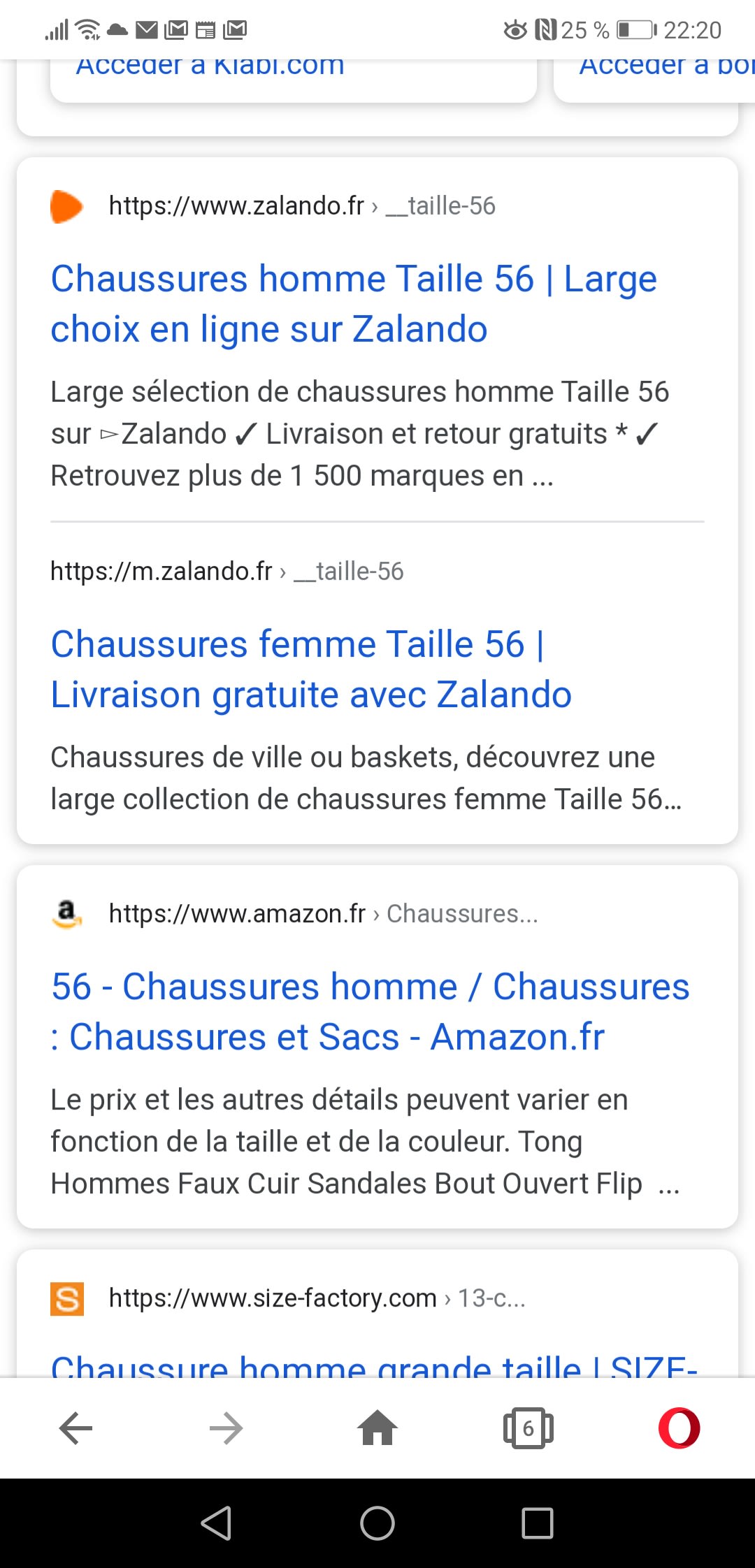This screenshot has width=755, height=1568.
Task: Open Chaussures homme Taille 56 Zalando result
Action: click(x=353, y=303)
